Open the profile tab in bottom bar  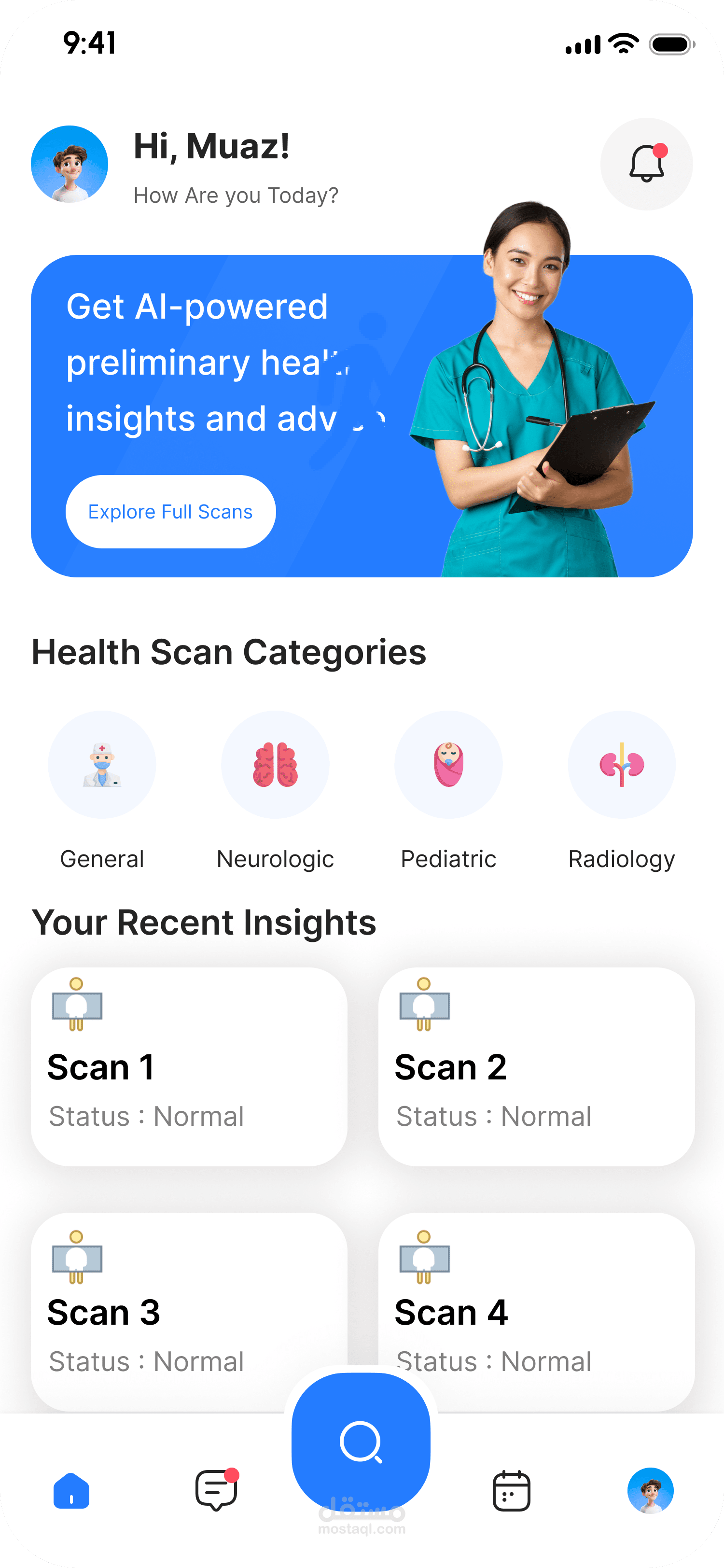[650, 1491]
